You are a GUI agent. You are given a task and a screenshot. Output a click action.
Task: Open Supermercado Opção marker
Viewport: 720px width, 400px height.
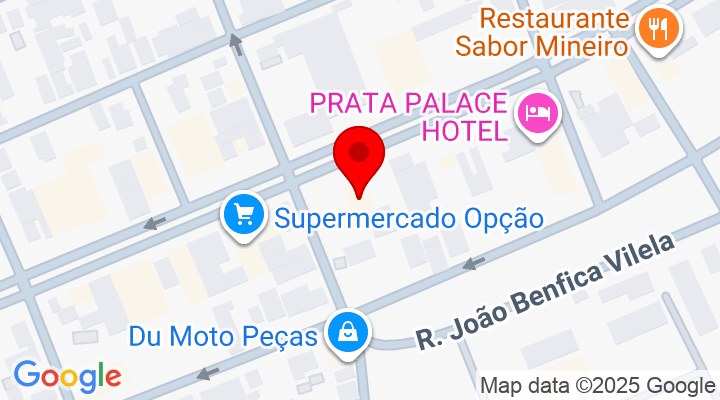coord(244,214)
